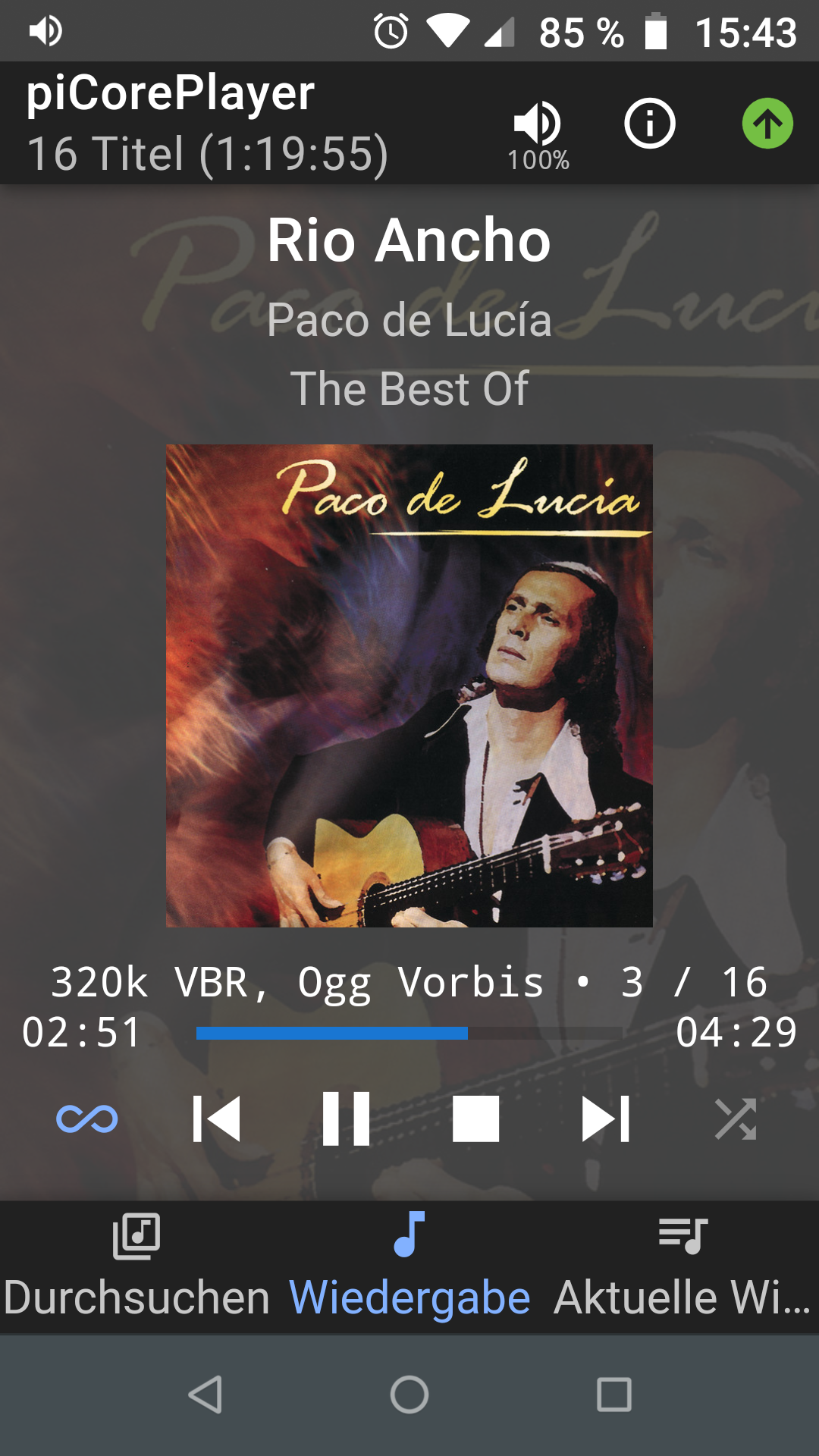
Task: Pause the song Rio Ancho
Action: click(346, 1119)
